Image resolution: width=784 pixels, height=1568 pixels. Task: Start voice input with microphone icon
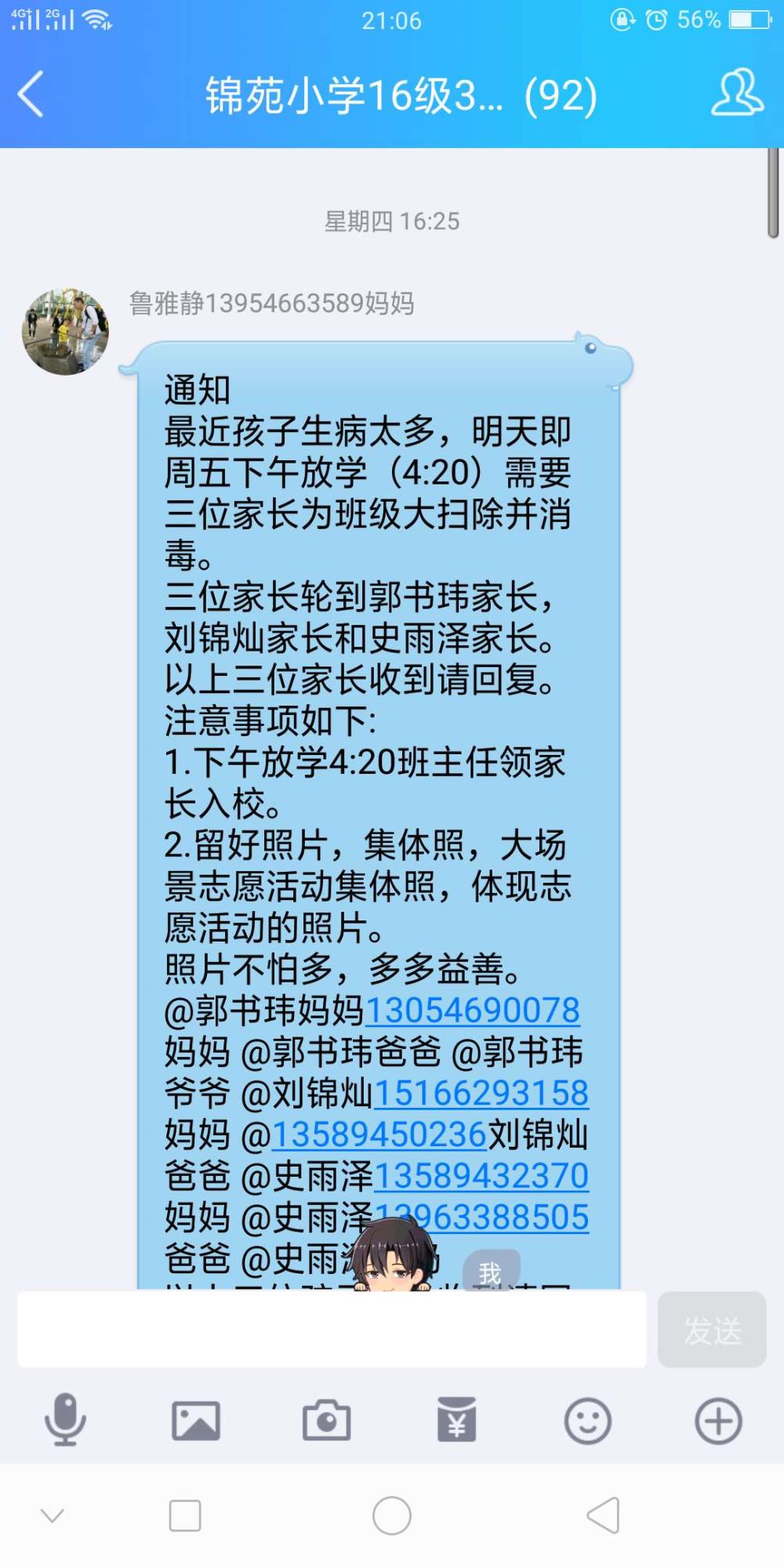(x=65, y=1420)
